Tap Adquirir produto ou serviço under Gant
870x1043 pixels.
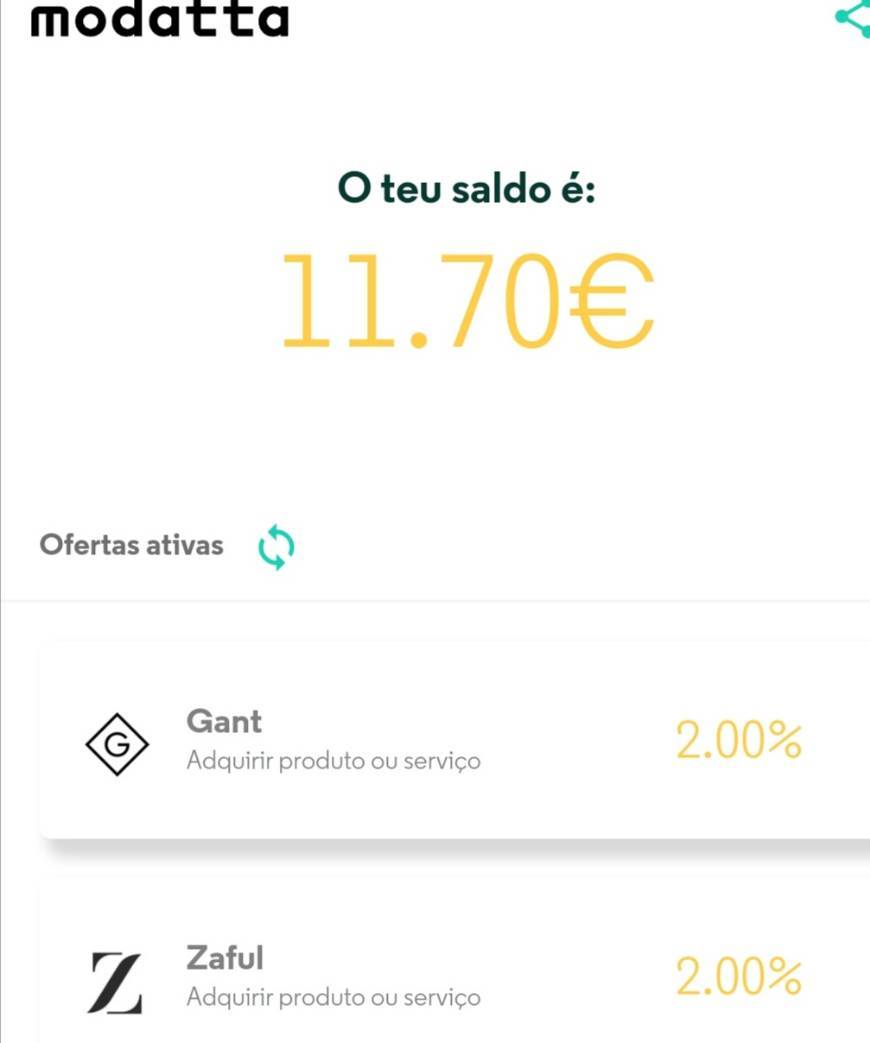(335, 760)
